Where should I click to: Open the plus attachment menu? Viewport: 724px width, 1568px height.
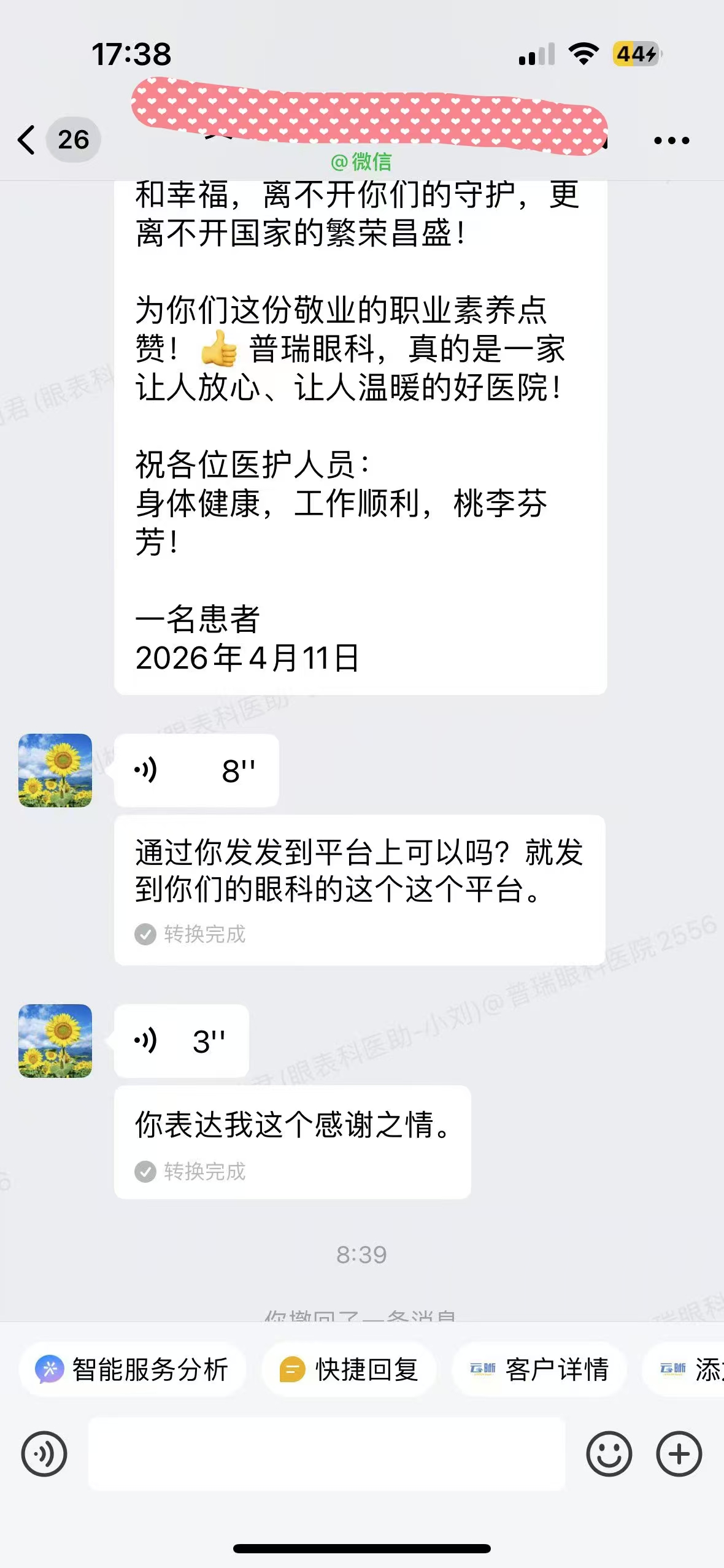pyautogui.click(x=679, y=1454)
